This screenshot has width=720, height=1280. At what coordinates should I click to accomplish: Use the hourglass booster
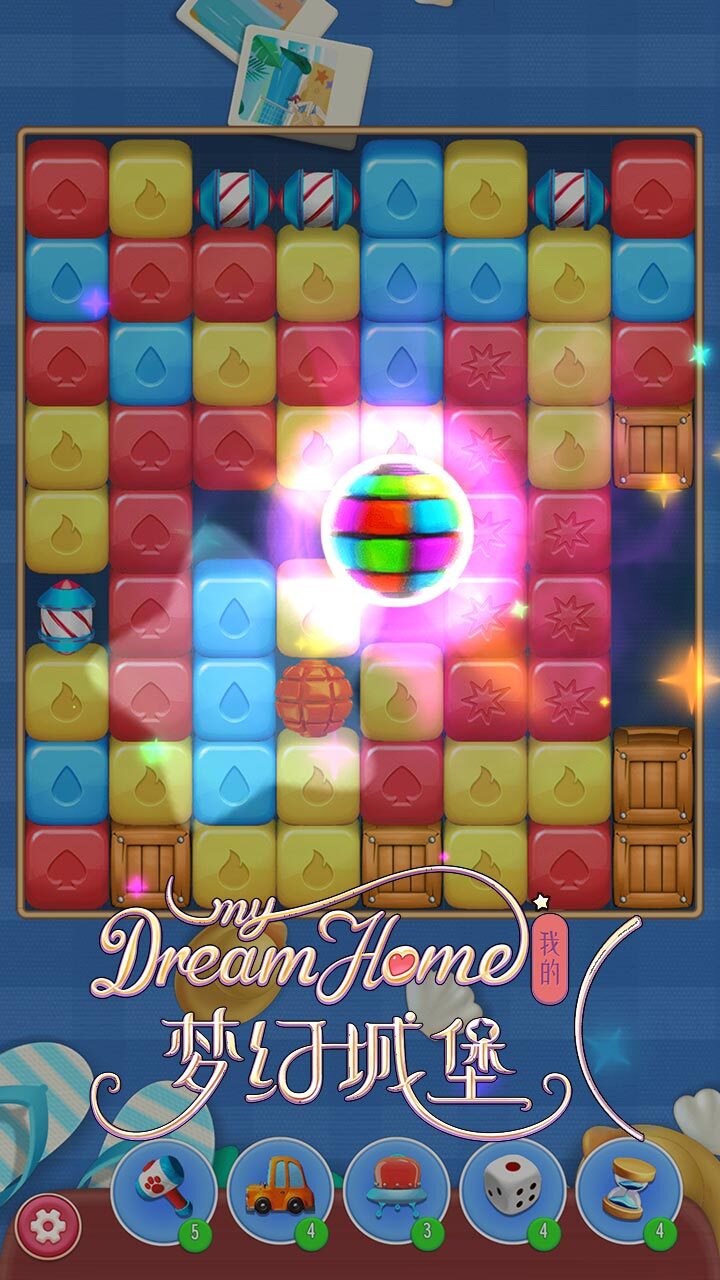[x=629, y=1190]
